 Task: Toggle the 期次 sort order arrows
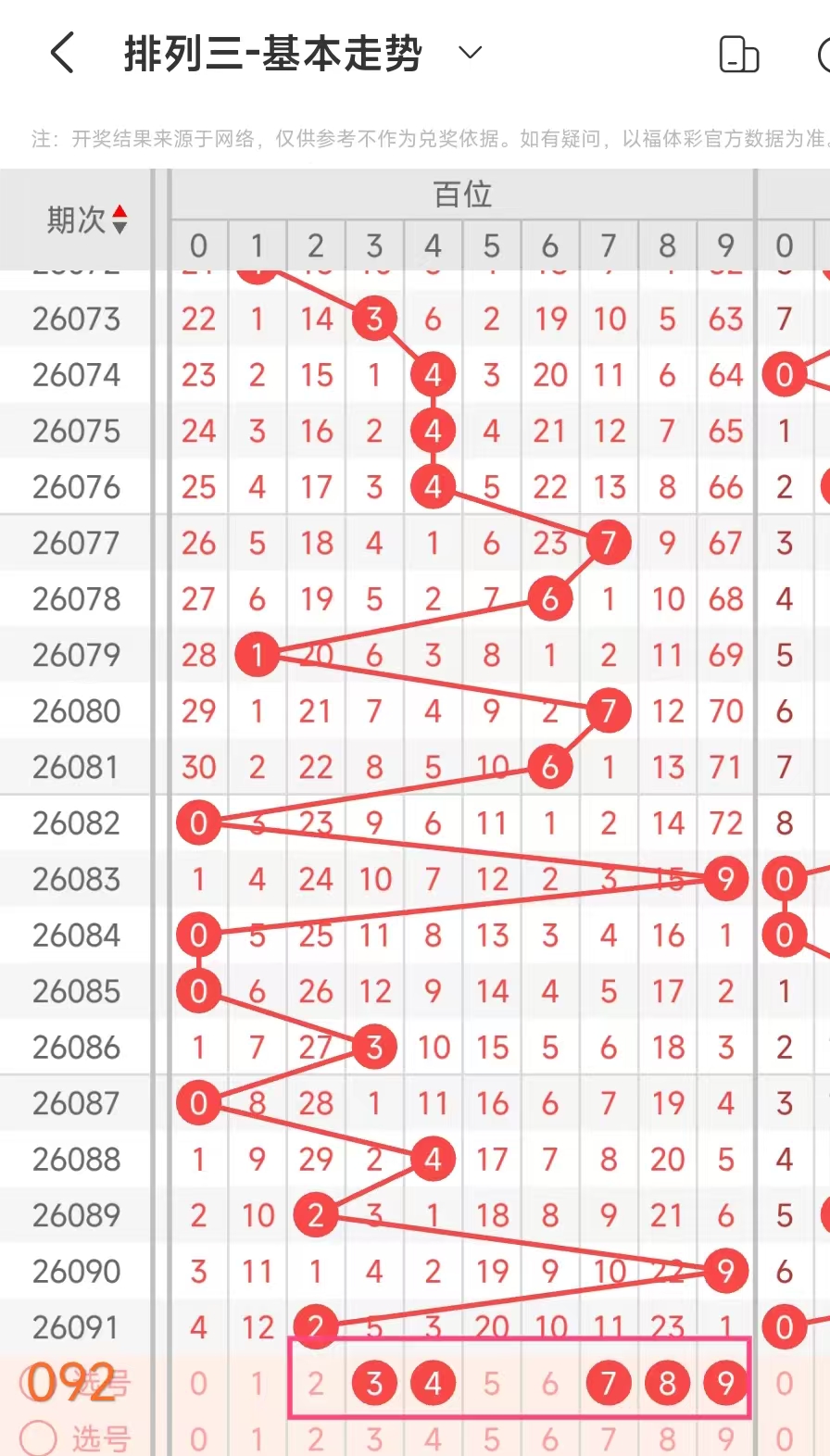tap(119, 220)
